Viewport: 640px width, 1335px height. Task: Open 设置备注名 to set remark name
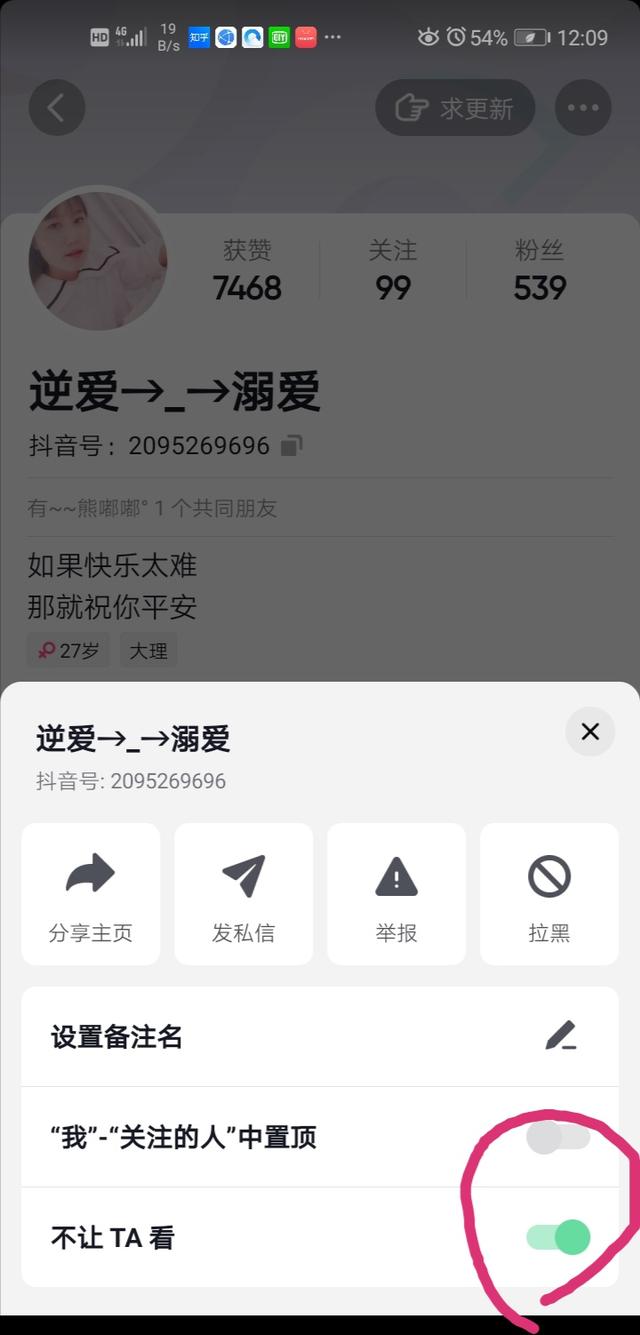pos(319,1037)
